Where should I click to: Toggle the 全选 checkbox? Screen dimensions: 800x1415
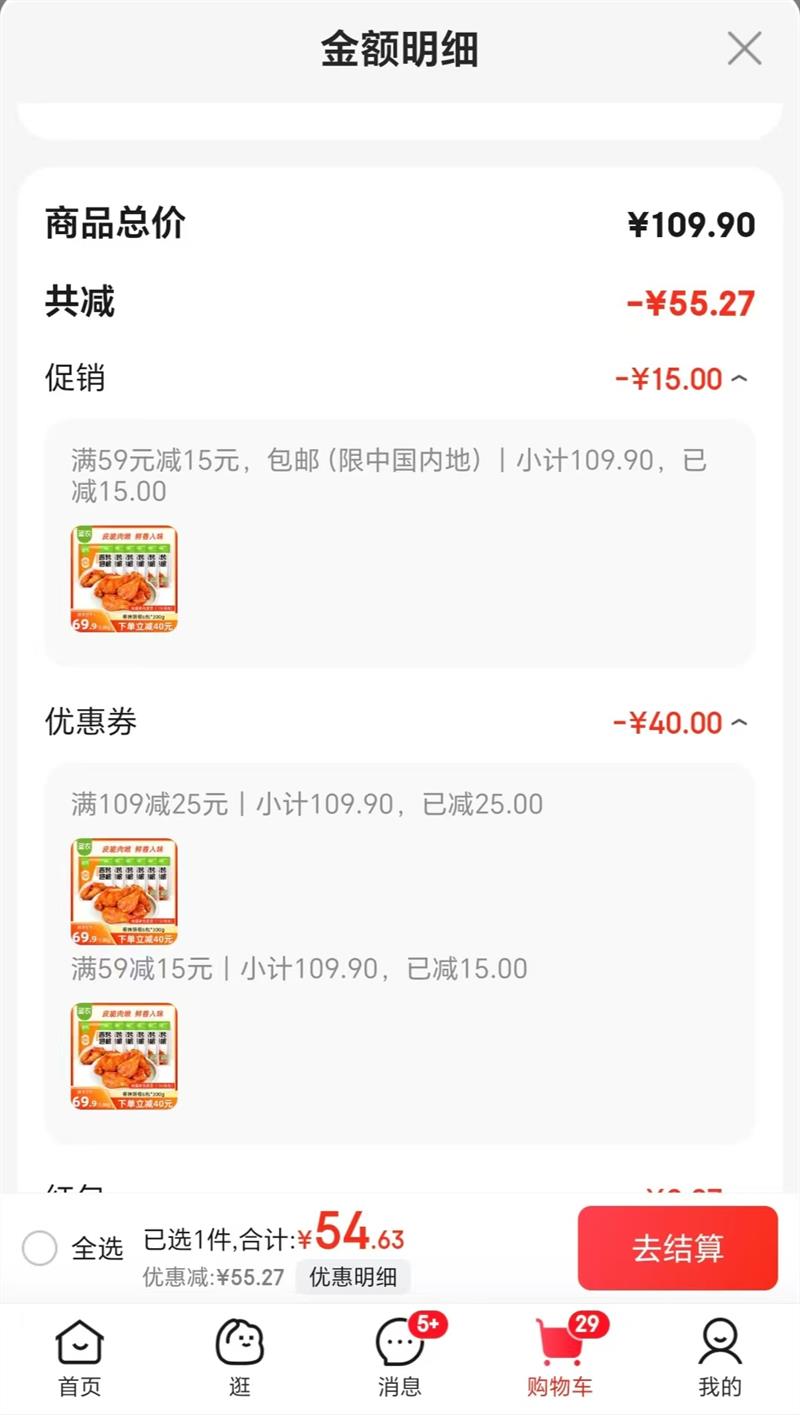click(x=40, y=1248)
